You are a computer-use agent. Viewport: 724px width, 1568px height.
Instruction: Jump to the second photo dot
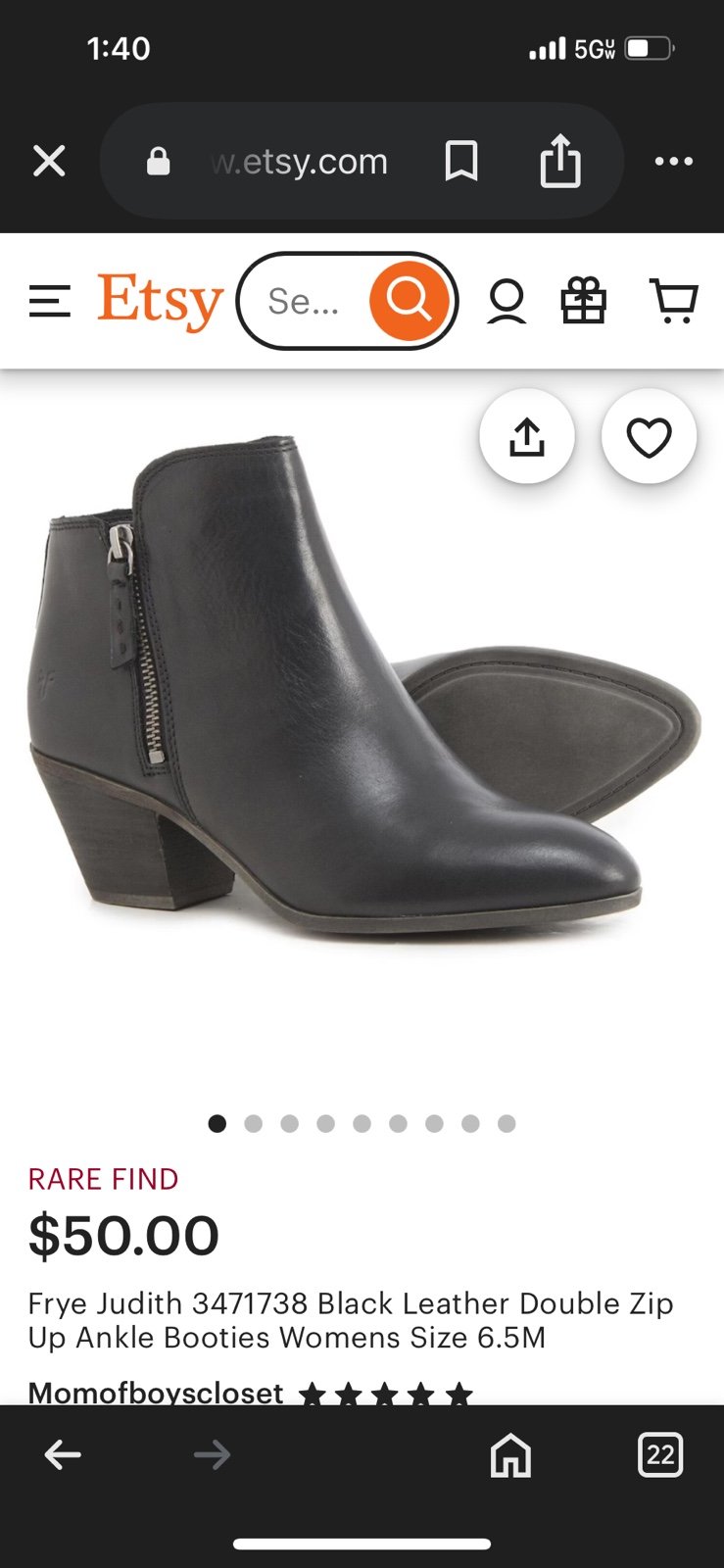tap(254, 1123)
